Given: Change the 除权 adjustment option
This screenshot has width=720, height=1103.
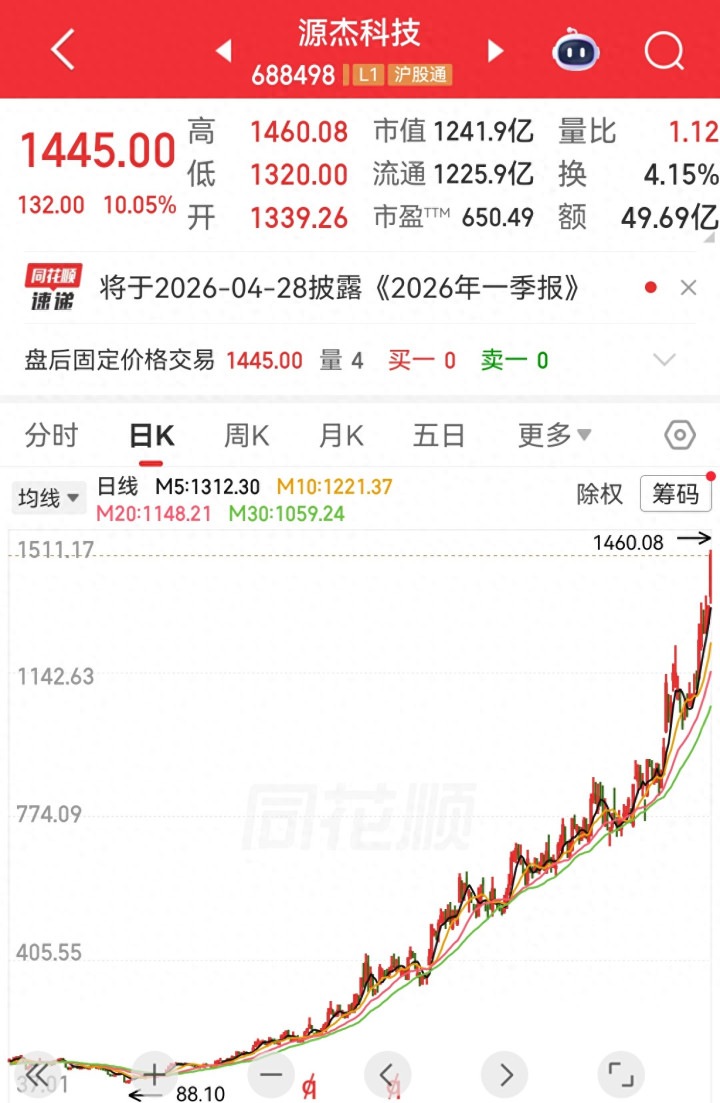Looking at the screenshot, I should pyautogui.click(x=600, y=494).
